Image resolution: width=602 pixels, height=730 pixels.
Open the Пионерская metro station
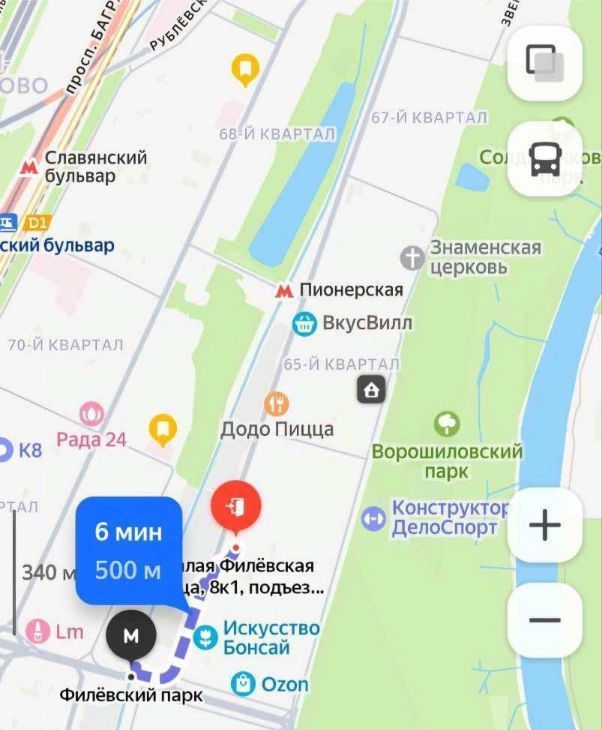click(285, 291)
